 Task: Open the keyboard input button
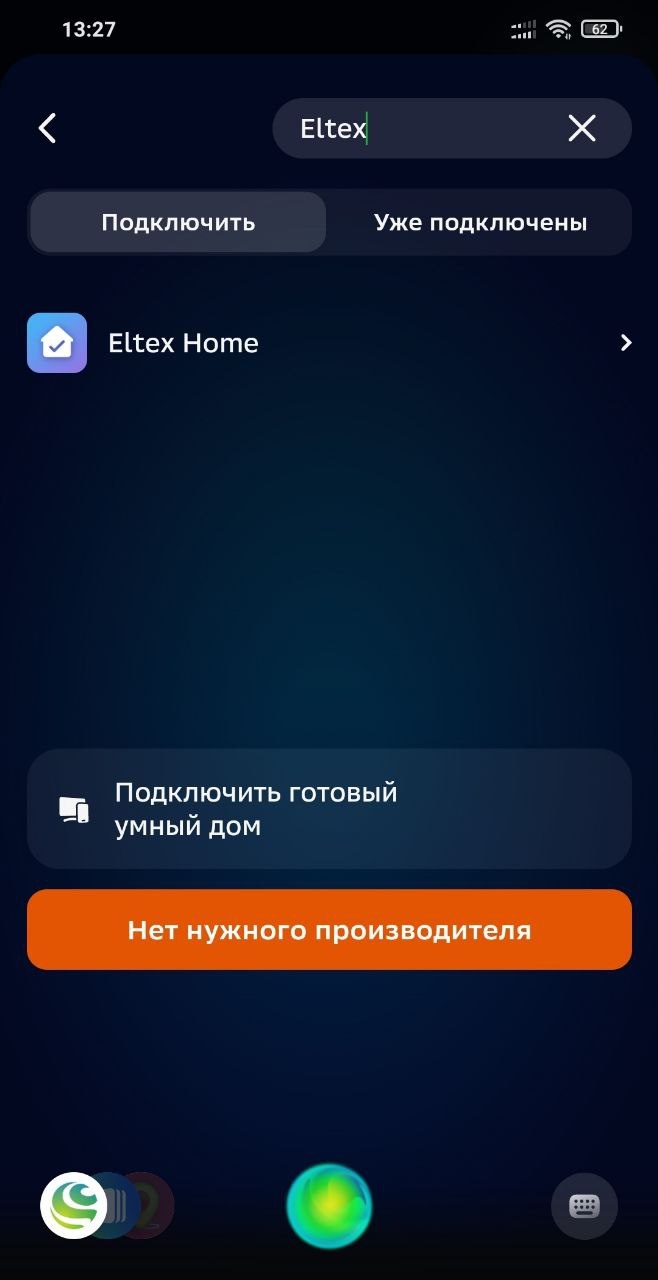[x=584, y=1206]
